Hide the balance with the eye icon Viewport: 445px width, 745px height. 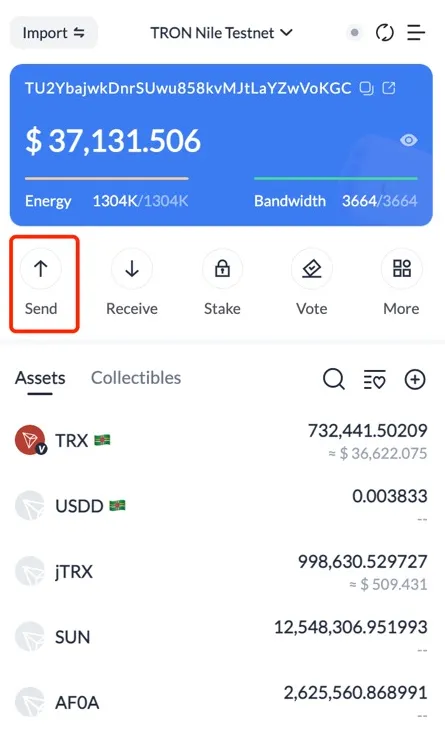[408, 140]
